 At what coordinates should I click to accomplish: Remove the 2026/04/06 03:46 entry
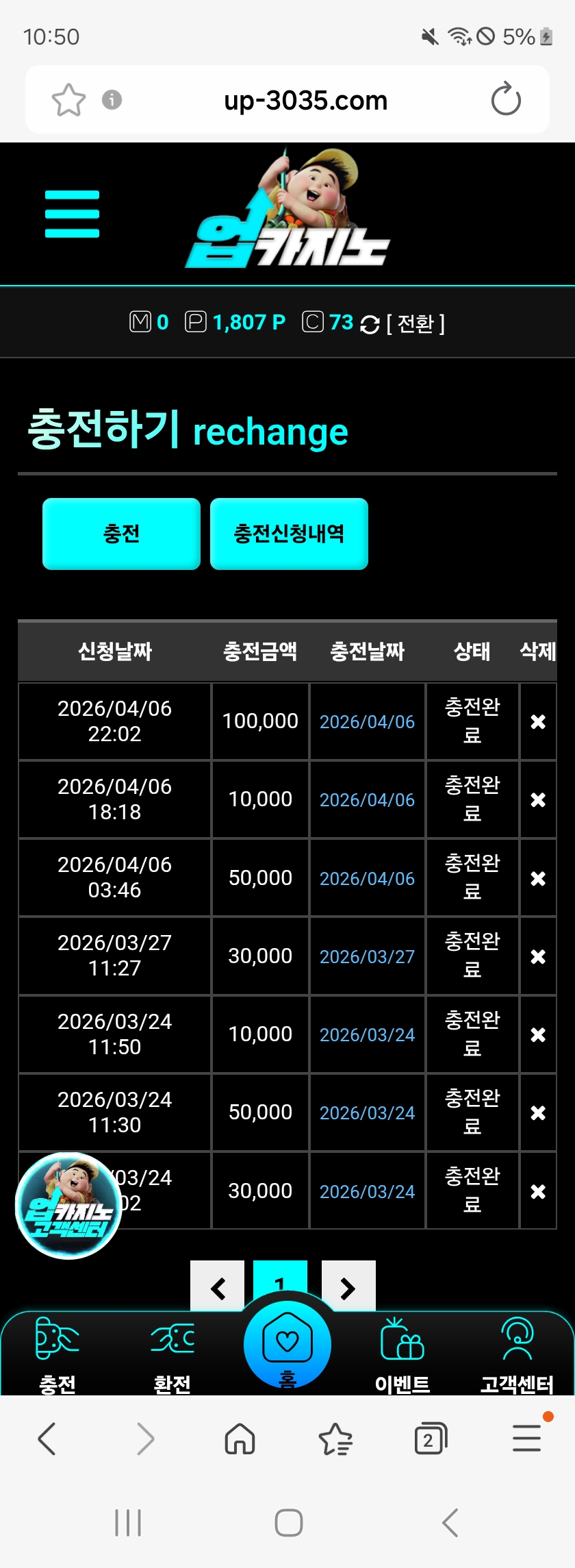[x=538, y=878]
